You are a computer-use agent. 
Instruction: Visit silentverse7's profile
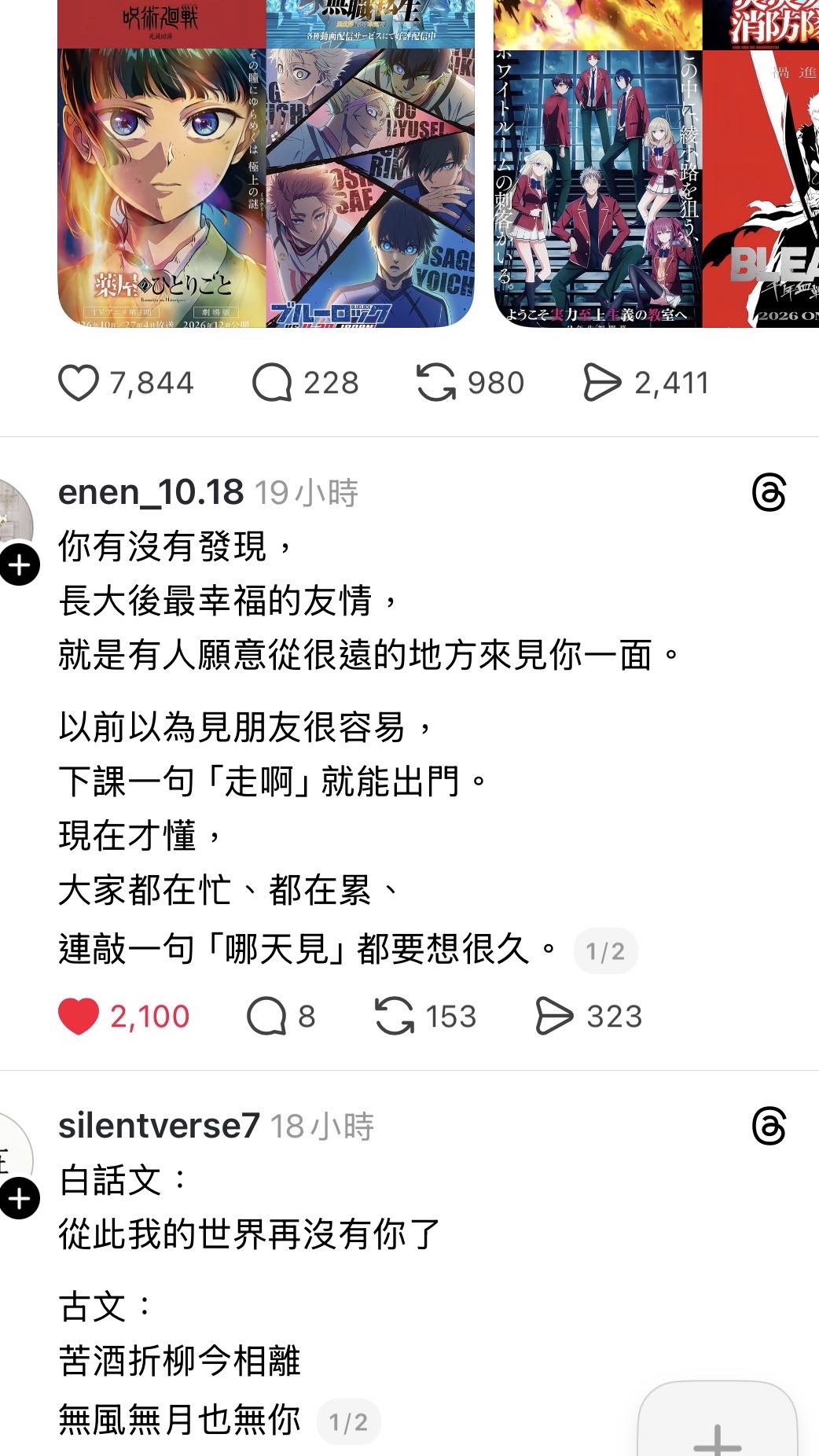tap(159, 1126)
